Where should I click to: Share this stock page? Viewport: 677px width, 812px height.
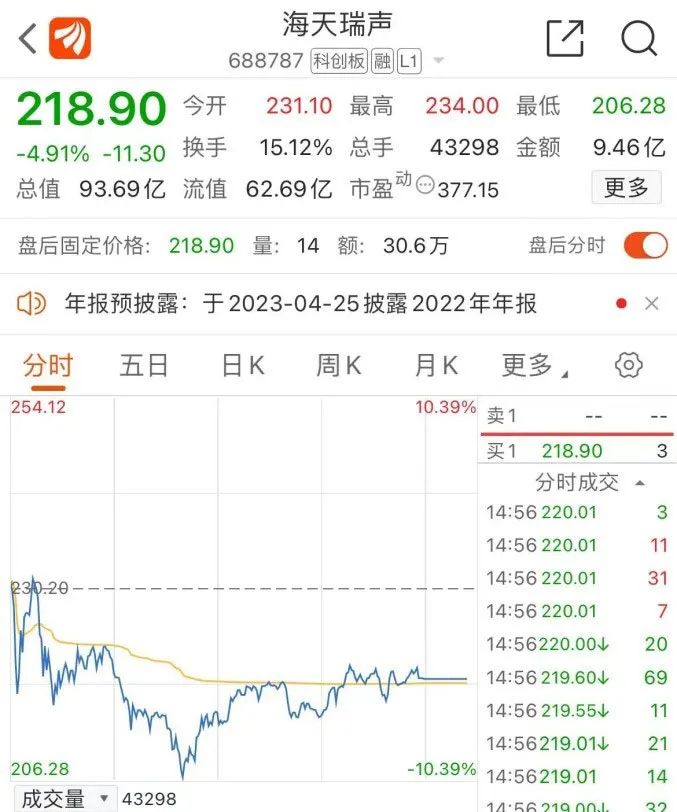click(x=565, y=38)
